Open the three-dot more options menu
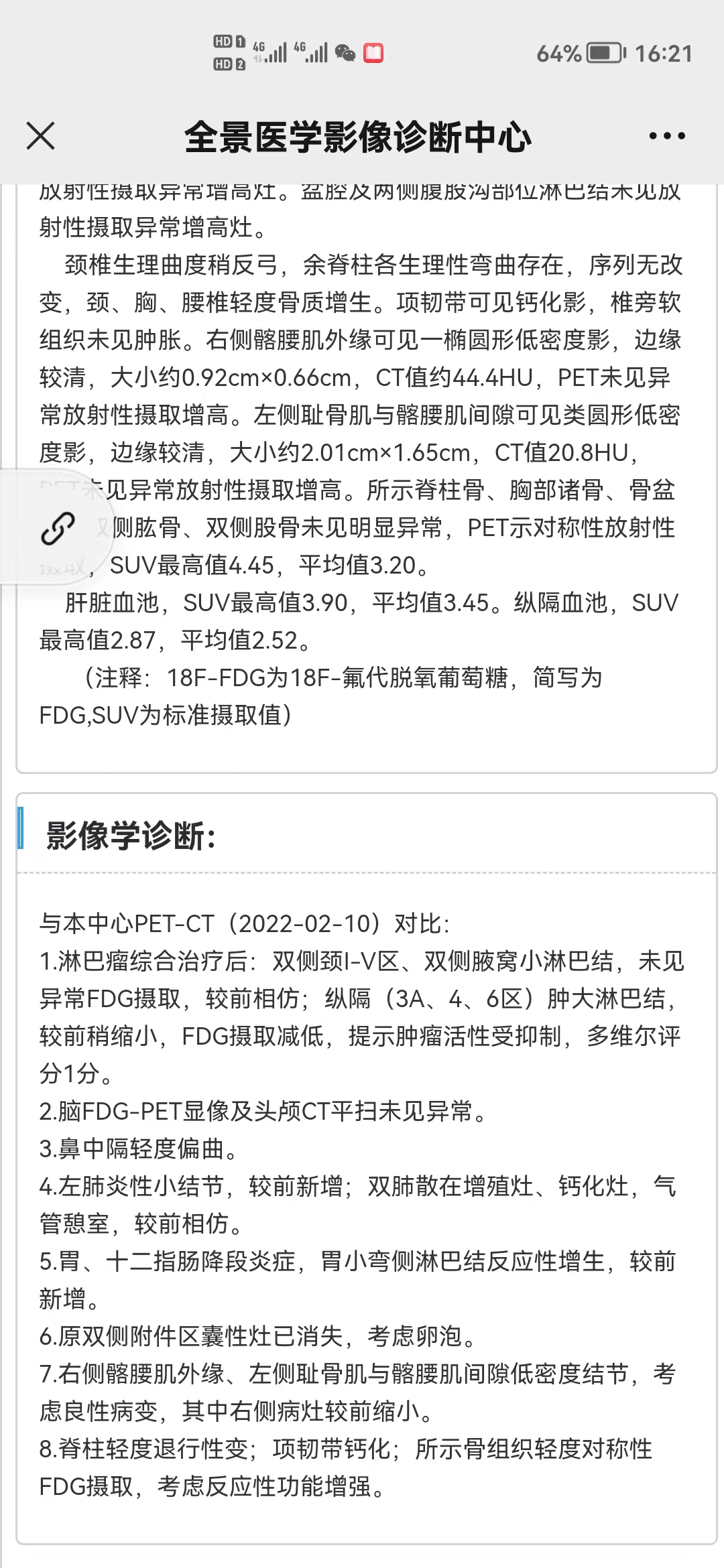The height and width of the screenshot is (1568, 724). click(666, 136)
